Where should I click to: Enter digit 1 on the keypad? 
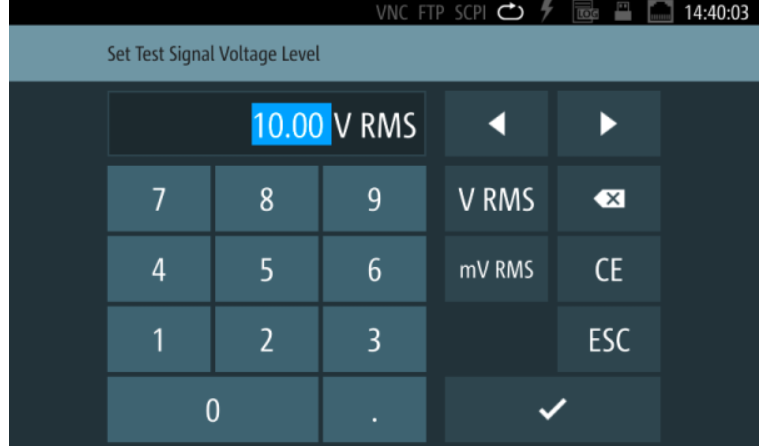pyautogui.click(x=158, y=340)
